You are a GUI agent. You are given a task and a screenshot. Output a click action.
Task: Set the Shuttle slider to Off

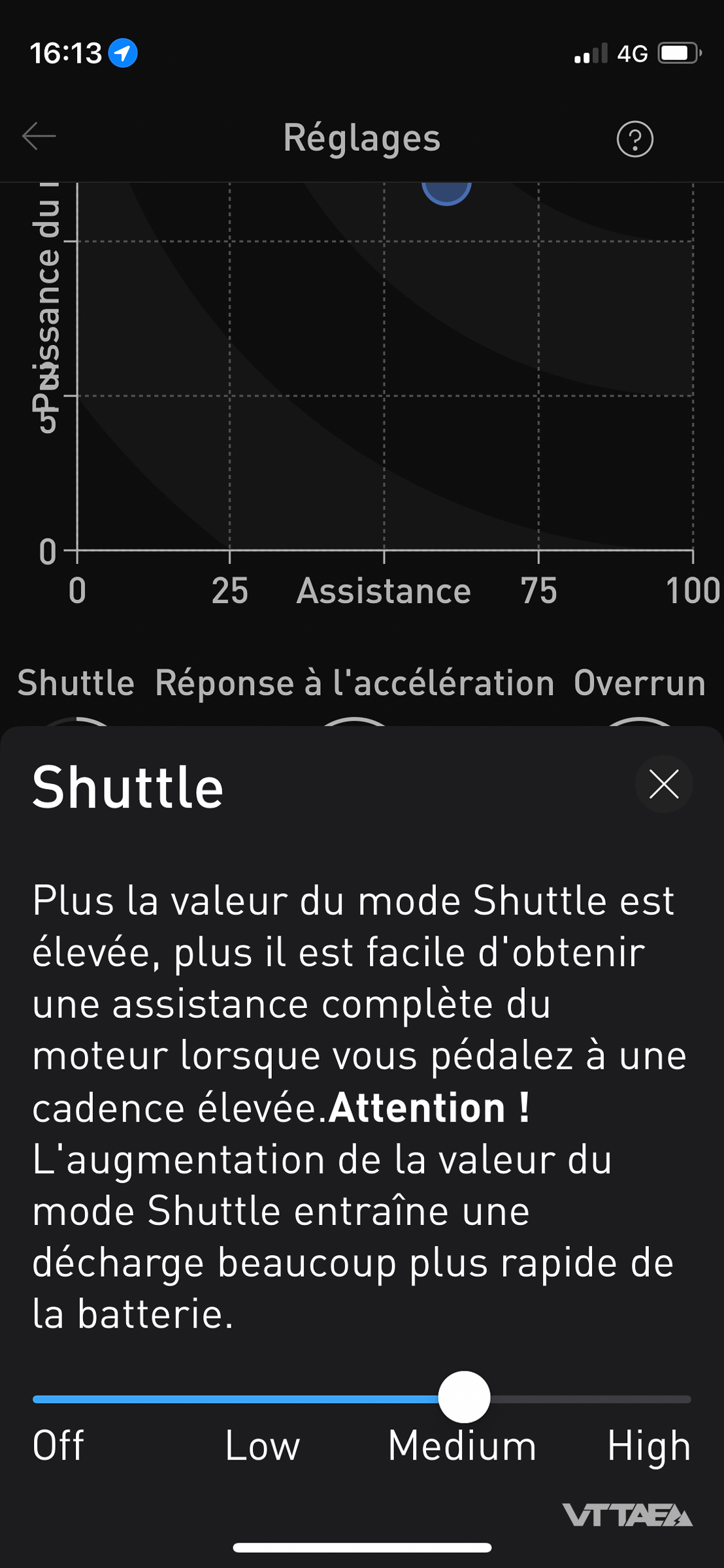(x=35, y=1399)
